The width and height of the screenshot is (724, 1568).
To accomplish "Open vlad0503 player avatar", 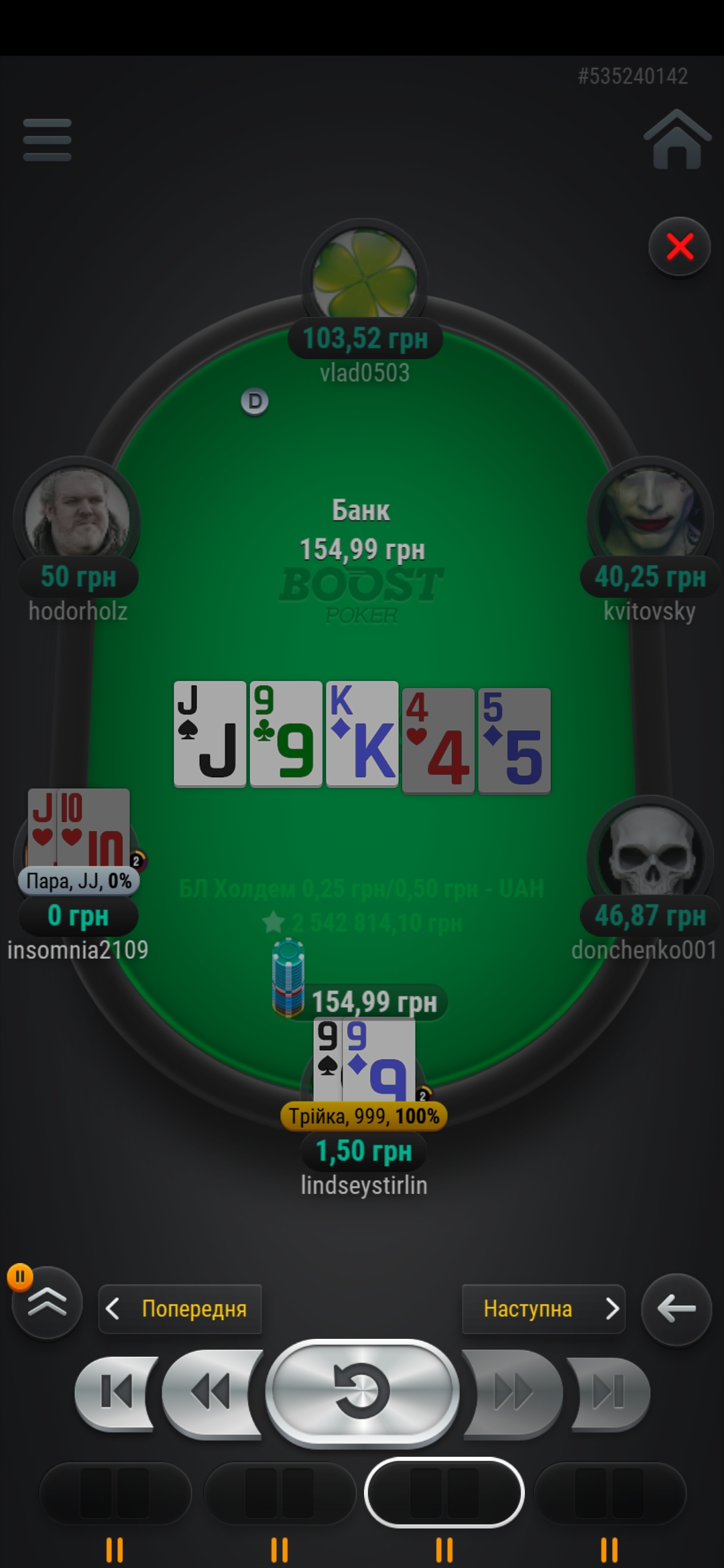I will tap(365, 275).
